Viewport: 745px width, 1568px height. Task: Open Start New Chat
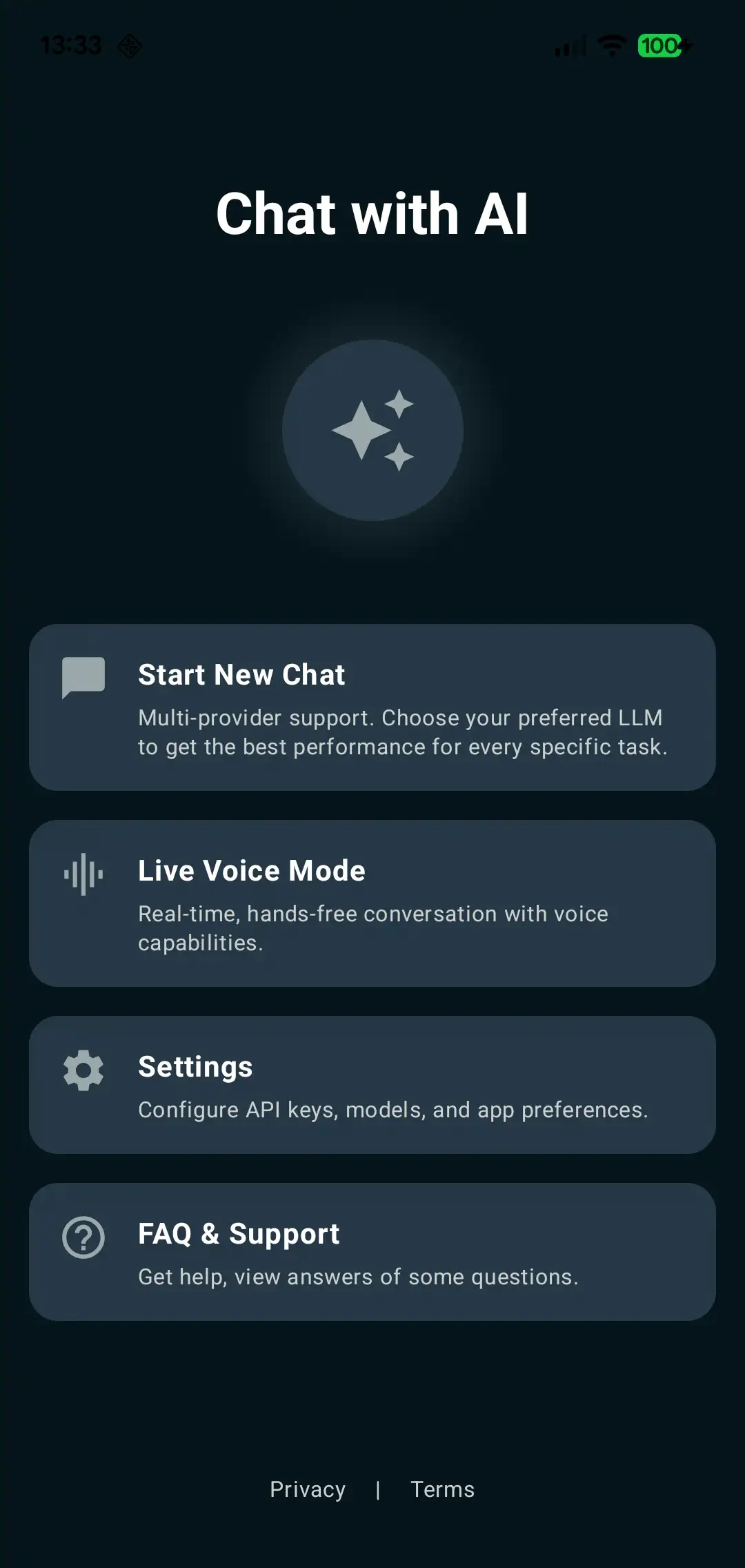click(x=372, y=707)
